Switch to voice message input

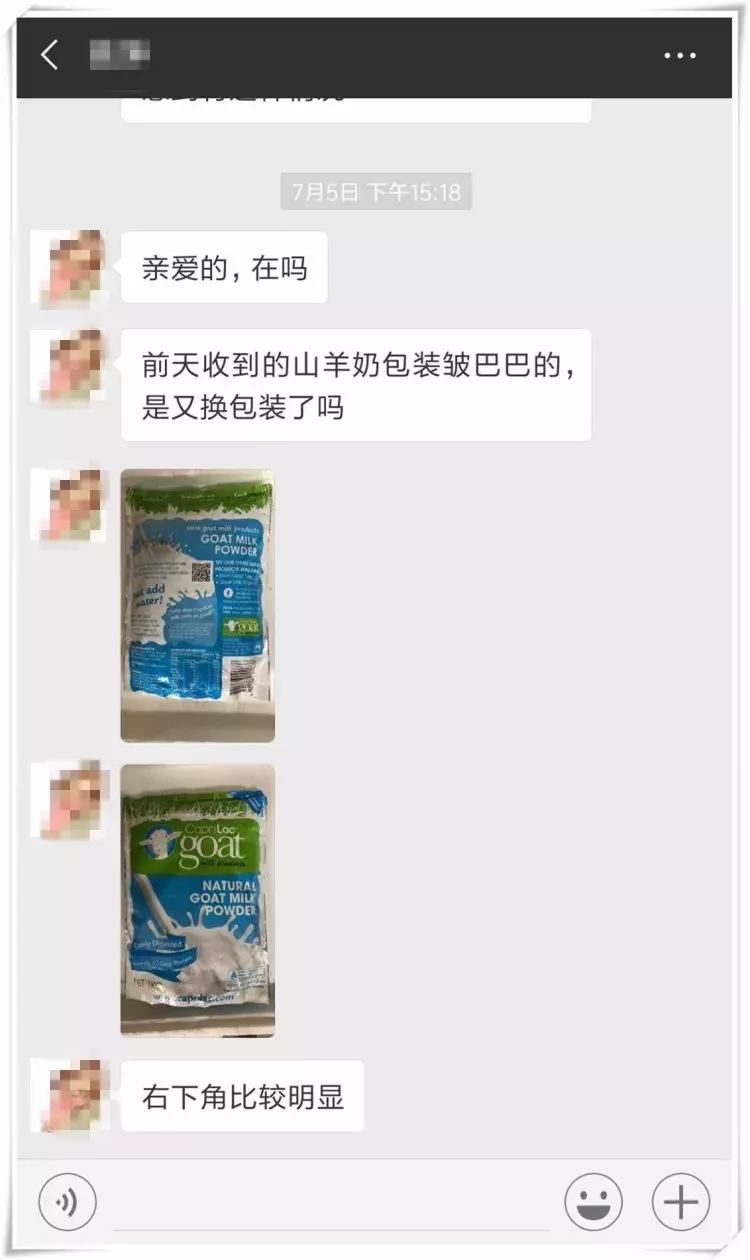point(67,1202)
